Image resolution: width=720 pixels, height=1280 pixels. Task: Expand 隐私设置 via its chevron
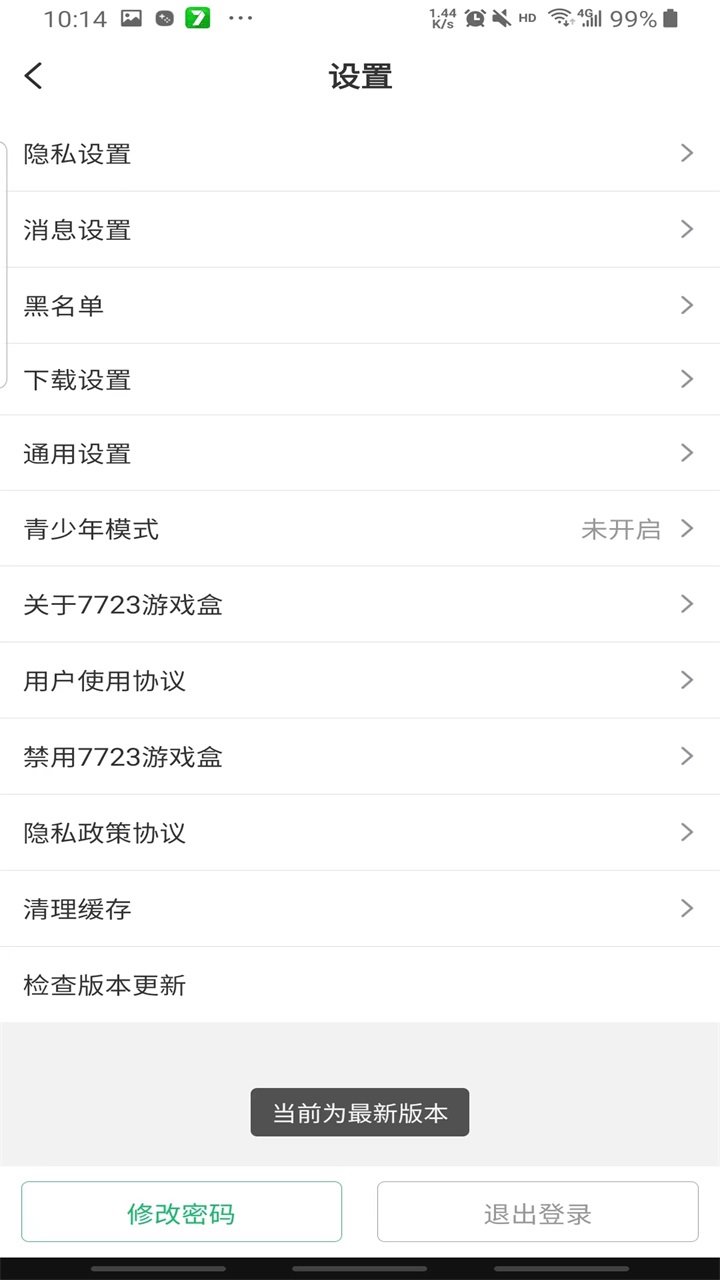687,153
